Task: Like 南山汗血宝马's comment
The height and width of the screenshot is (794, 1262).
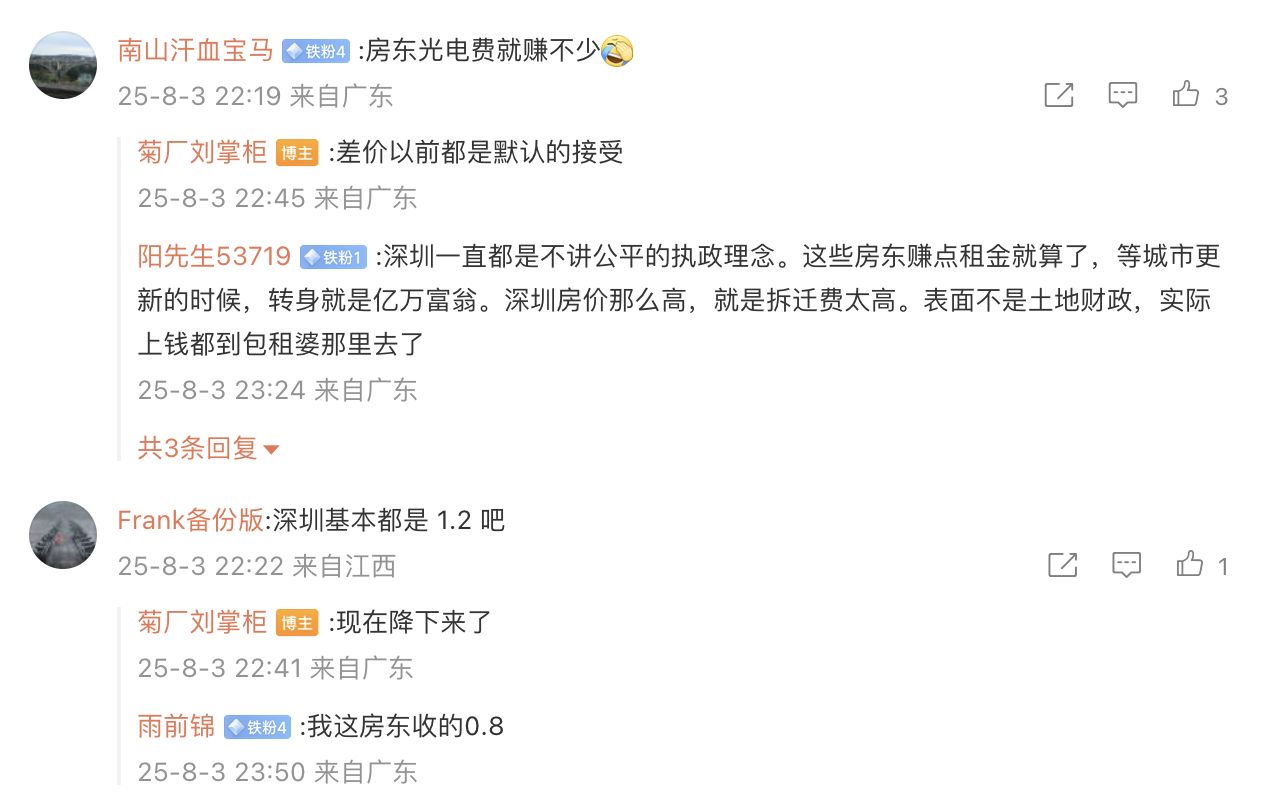Action: 1186,95
